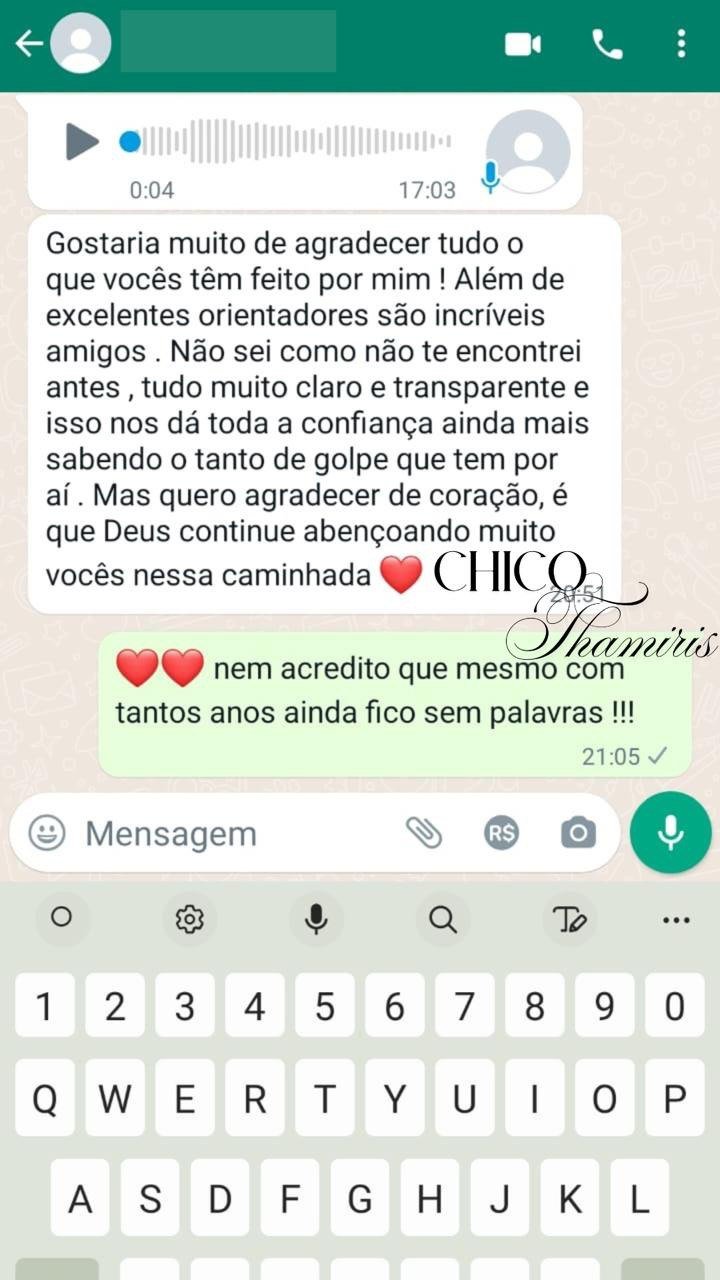Start a voice call with this contact
Image resolution: width=720 pixels, height=1280 pixels.
click(x=607, y=44)
